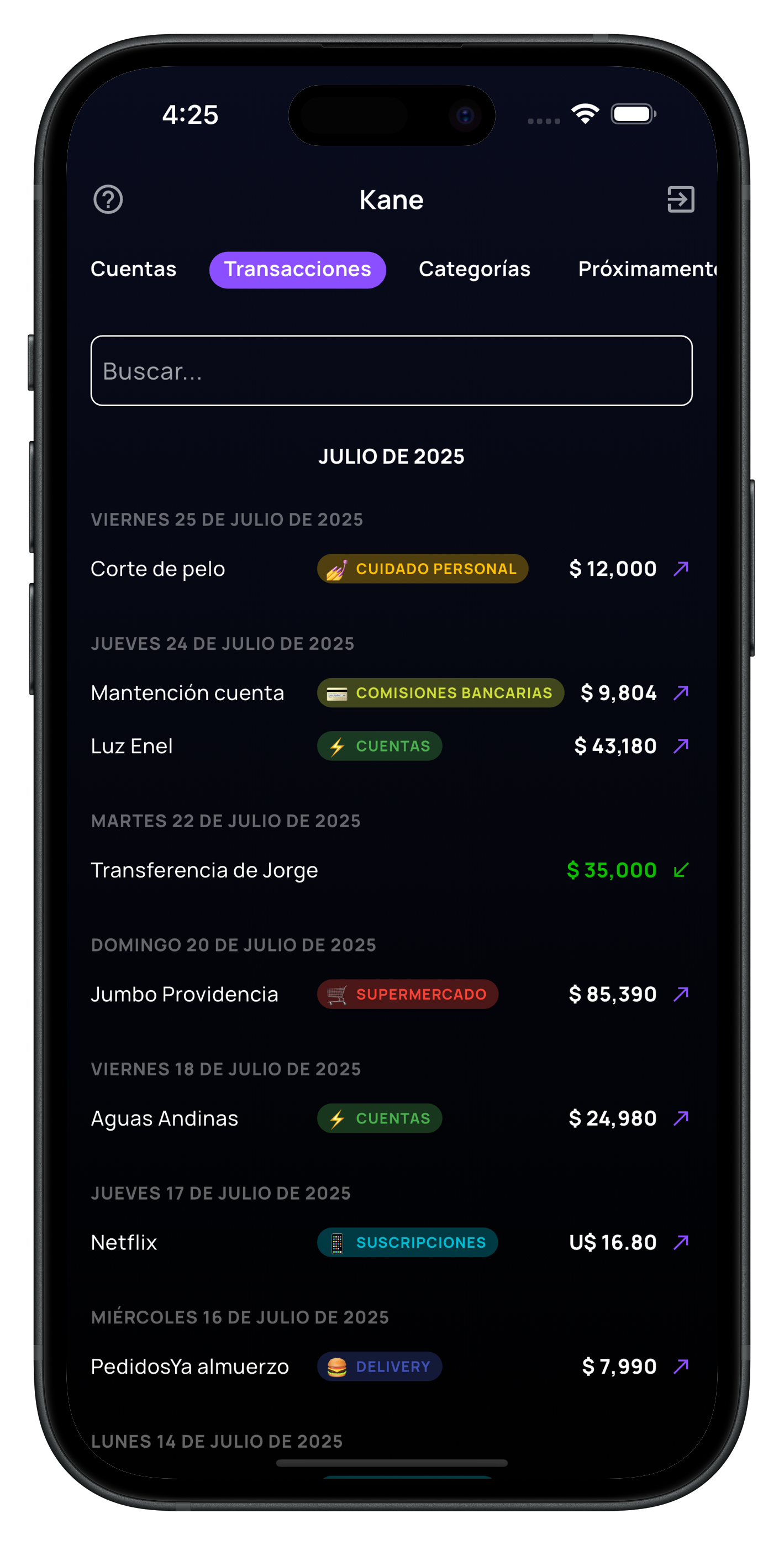Open the help question mark icon
Screen dimensions: 784x1545
[108, 199]
